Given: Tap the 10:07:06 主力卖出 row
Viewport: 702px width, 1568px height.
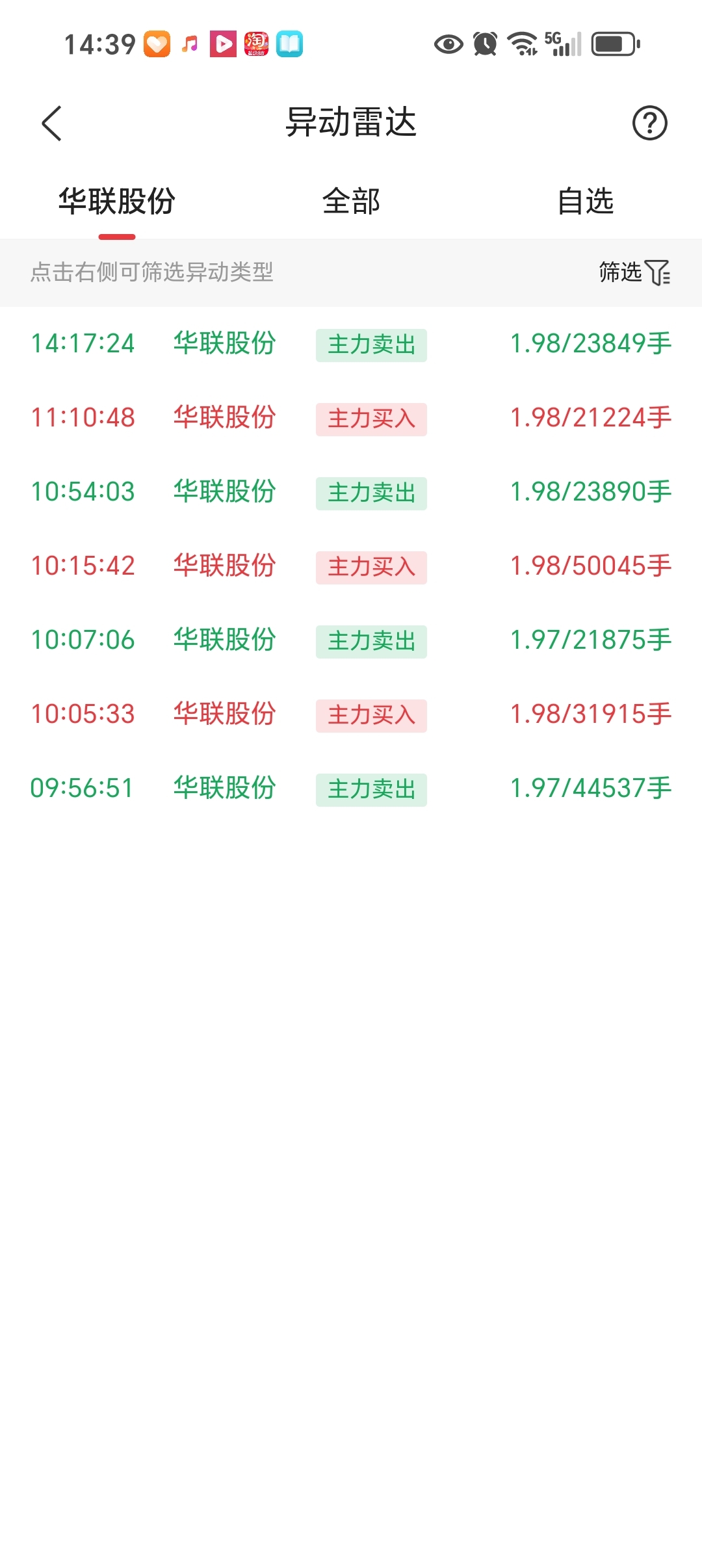Looking at the screenshot, I should (351, 641).
